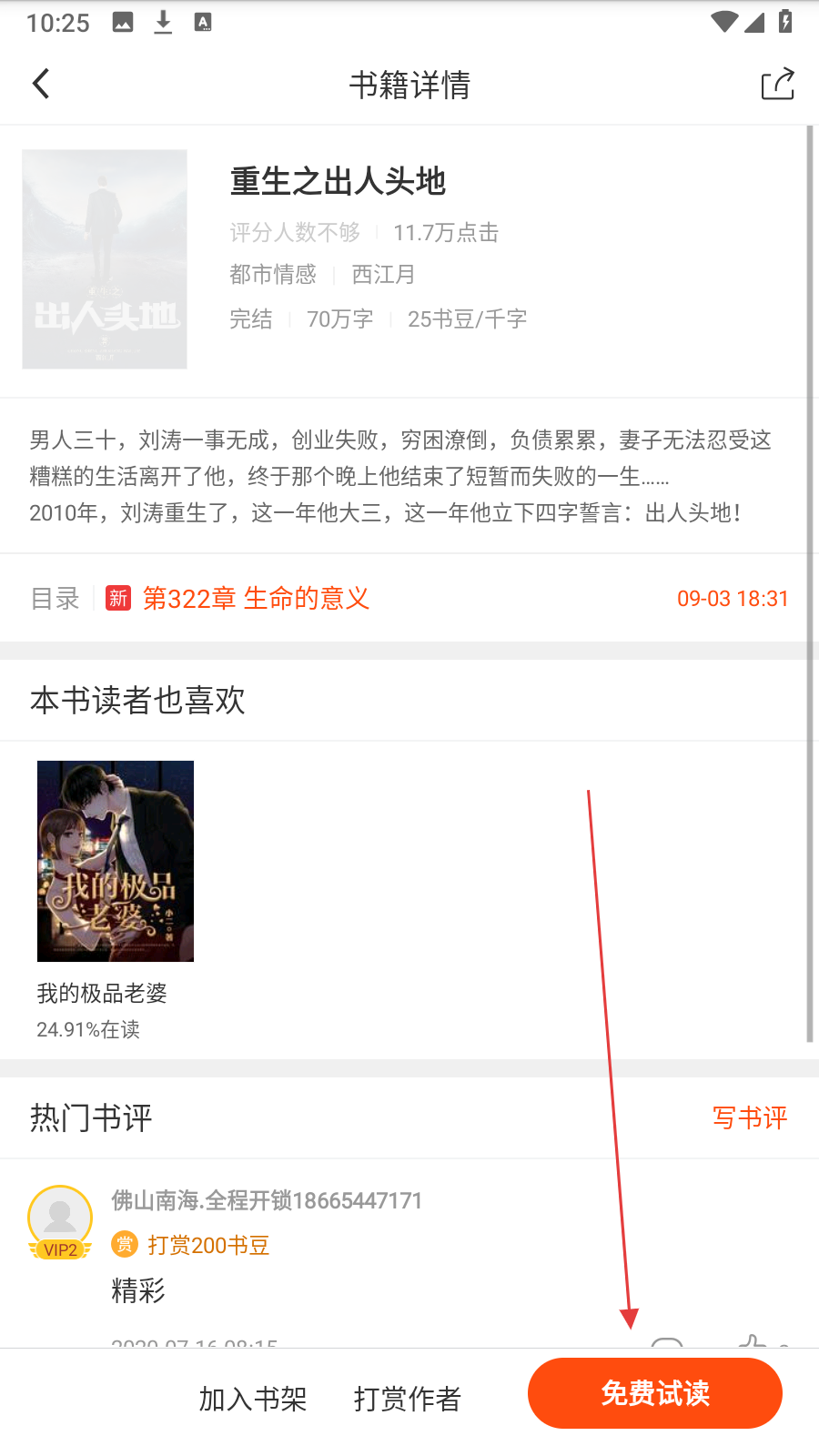Tap the book cover of 重生之出人头地

[105, 259]
